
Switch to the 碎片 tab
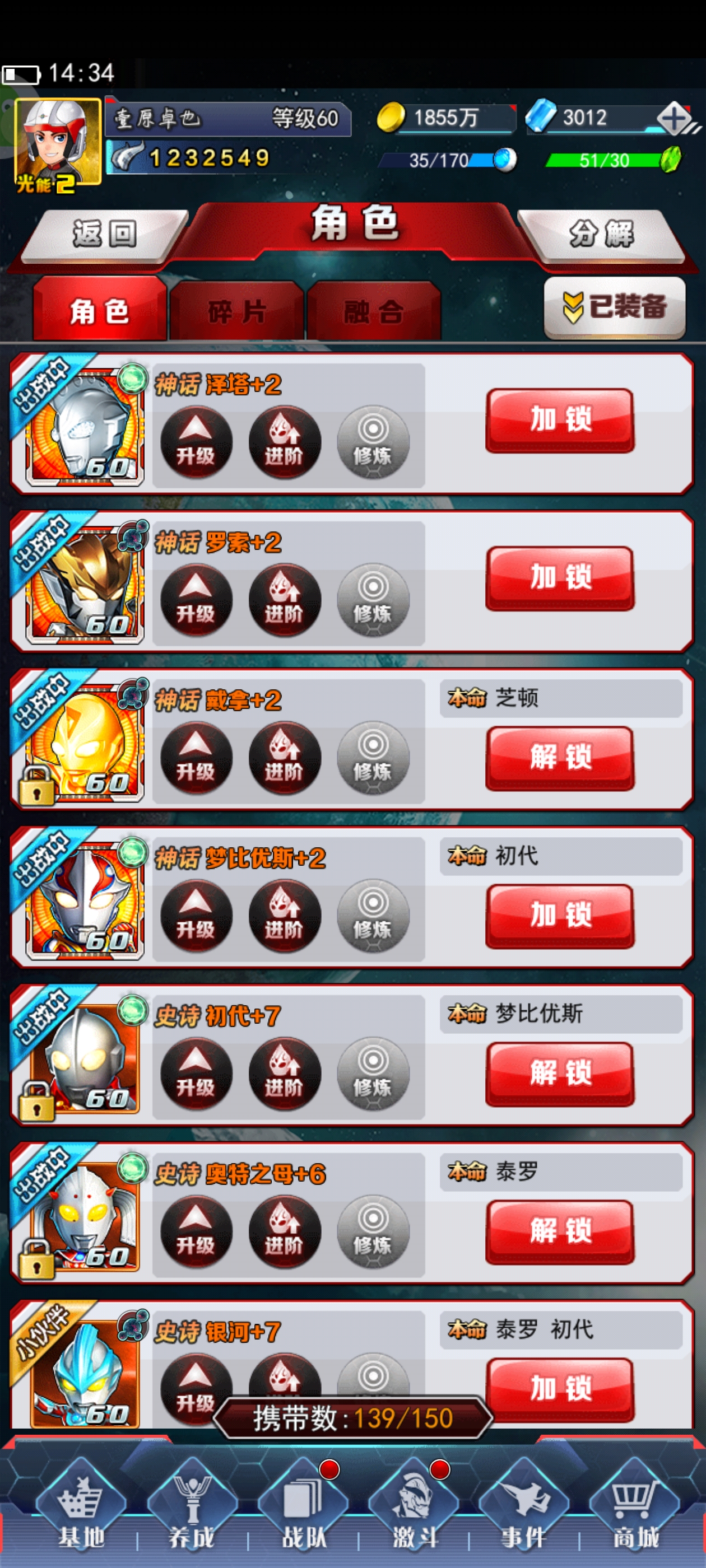coord(236,312)
